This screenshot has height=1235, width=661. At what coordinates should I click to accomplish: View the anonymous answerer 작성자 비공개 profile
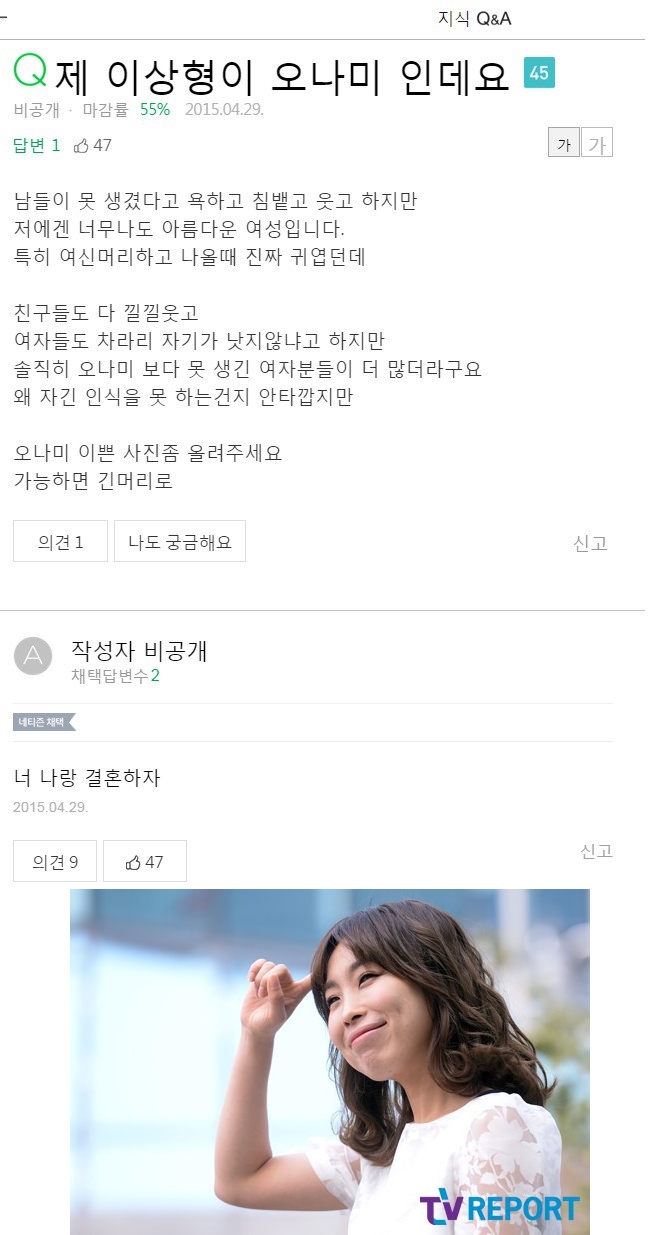click(x=139, y=651)
